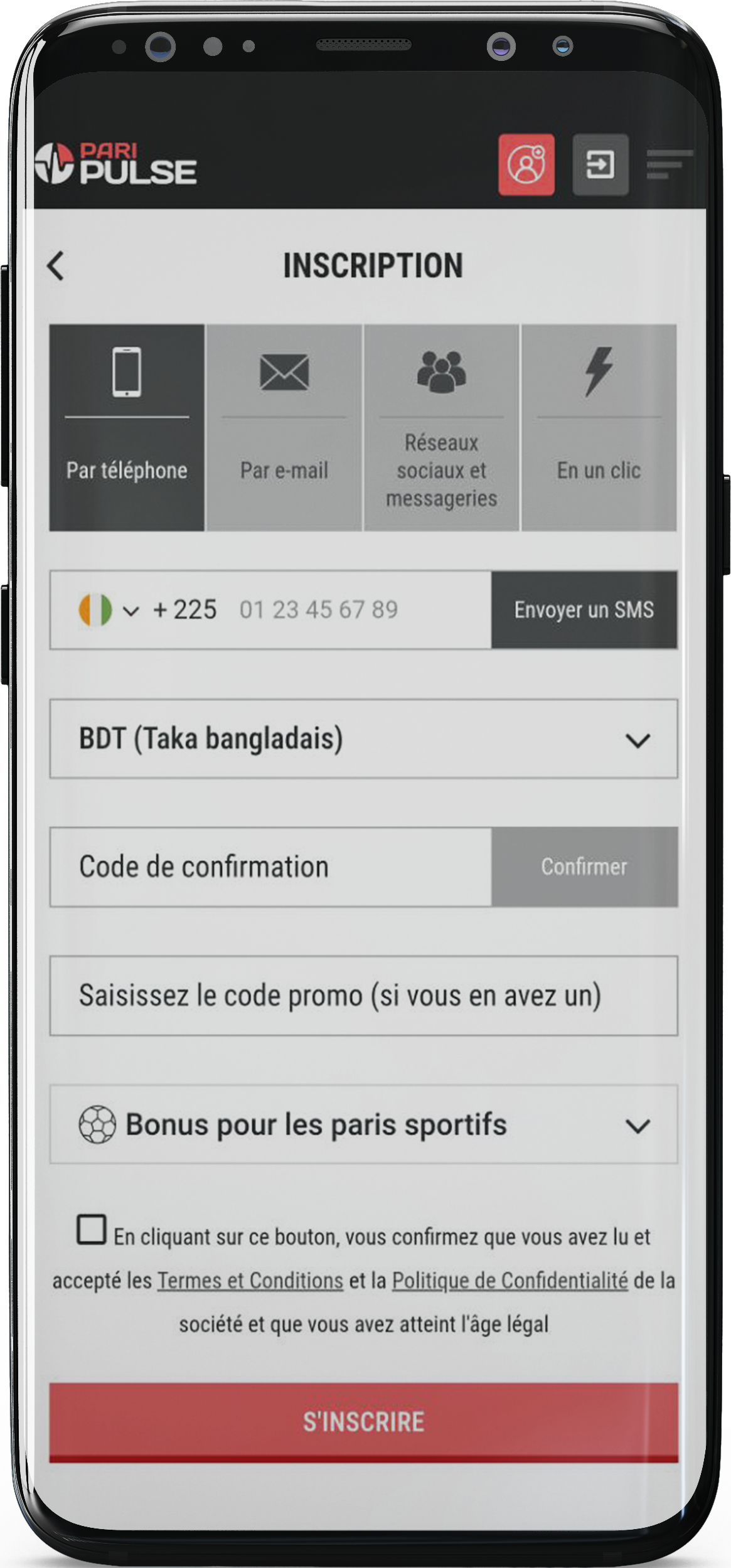Choose Réseaux sociaux et messageries tab
This screenshot has height=1568, width=731.
[441, 427]
